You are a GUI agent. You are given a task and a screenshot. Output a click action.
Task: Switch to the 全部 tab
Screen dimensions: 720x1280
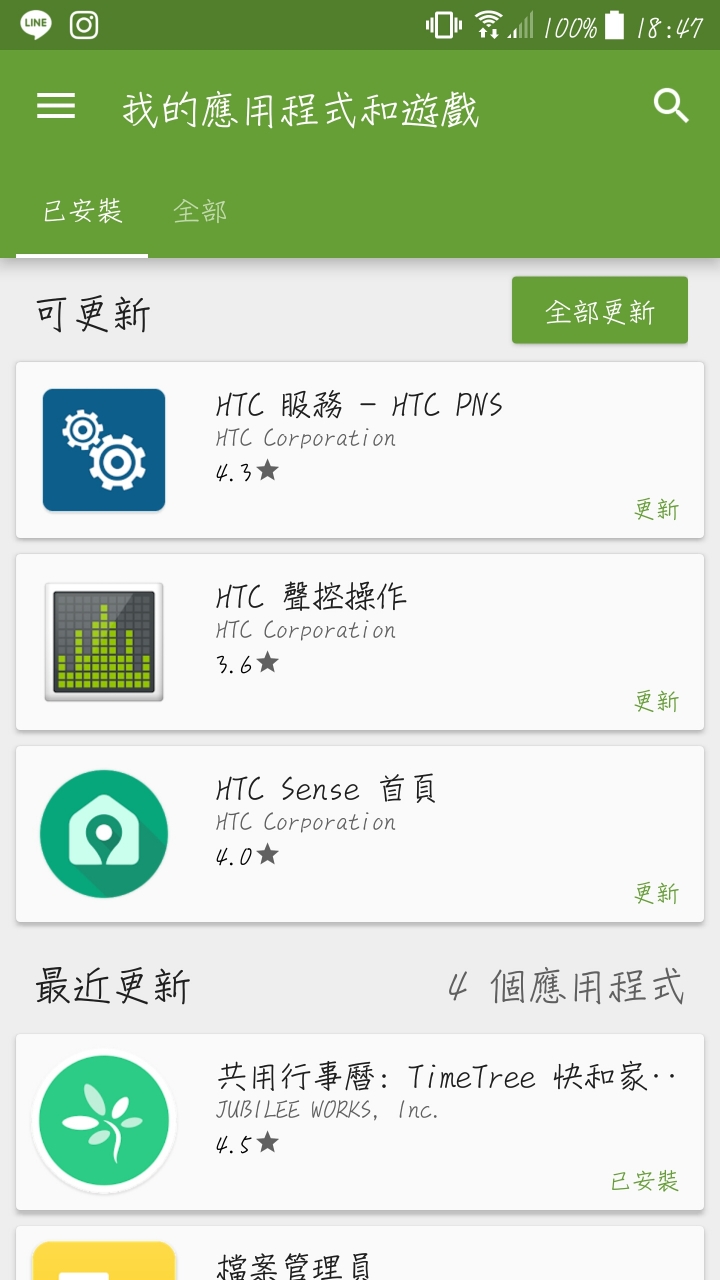point(200,212)
